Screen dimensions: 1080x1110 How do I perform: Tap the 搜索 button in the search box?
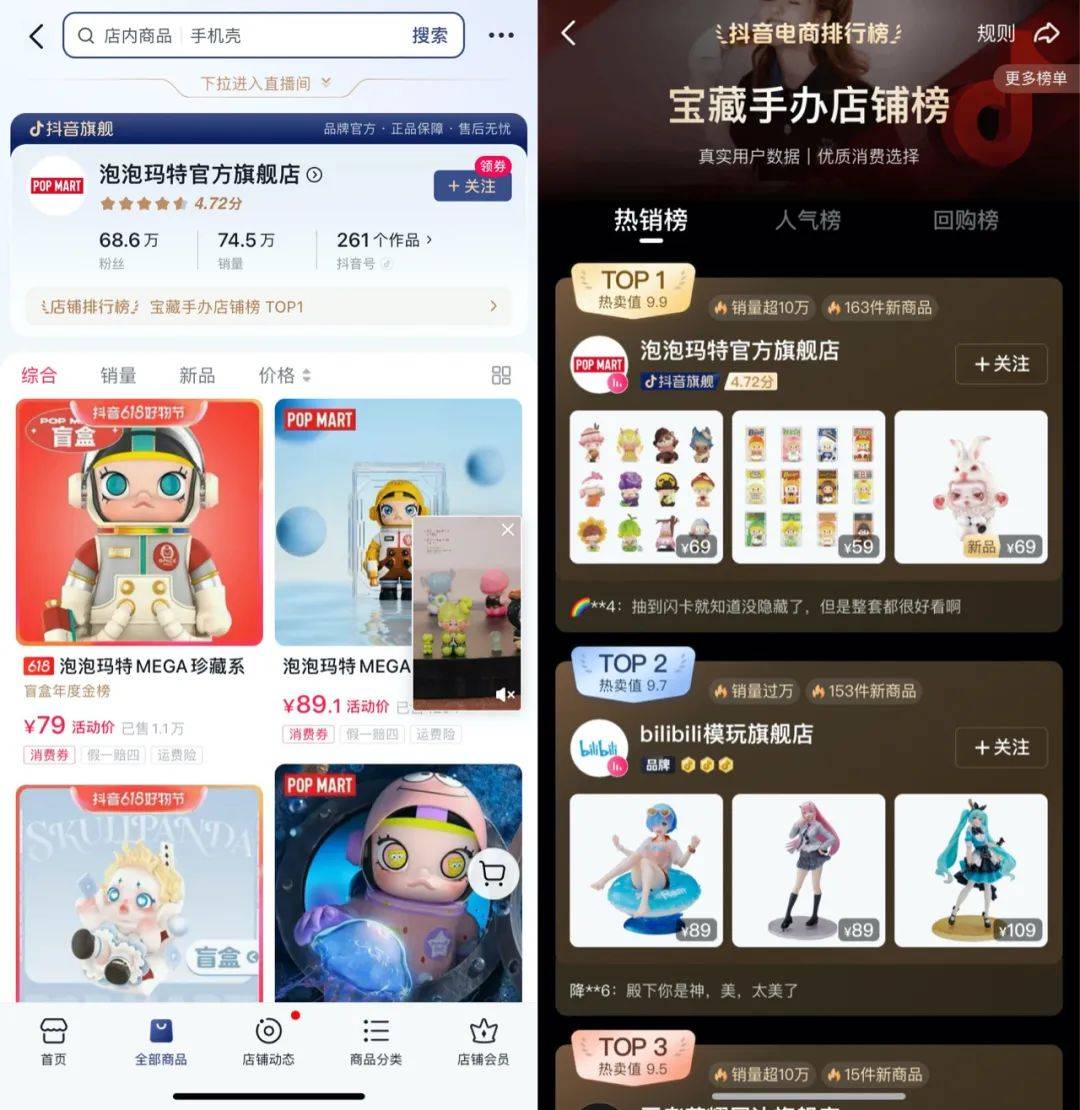pyautogui.click(x=430, y=36)
